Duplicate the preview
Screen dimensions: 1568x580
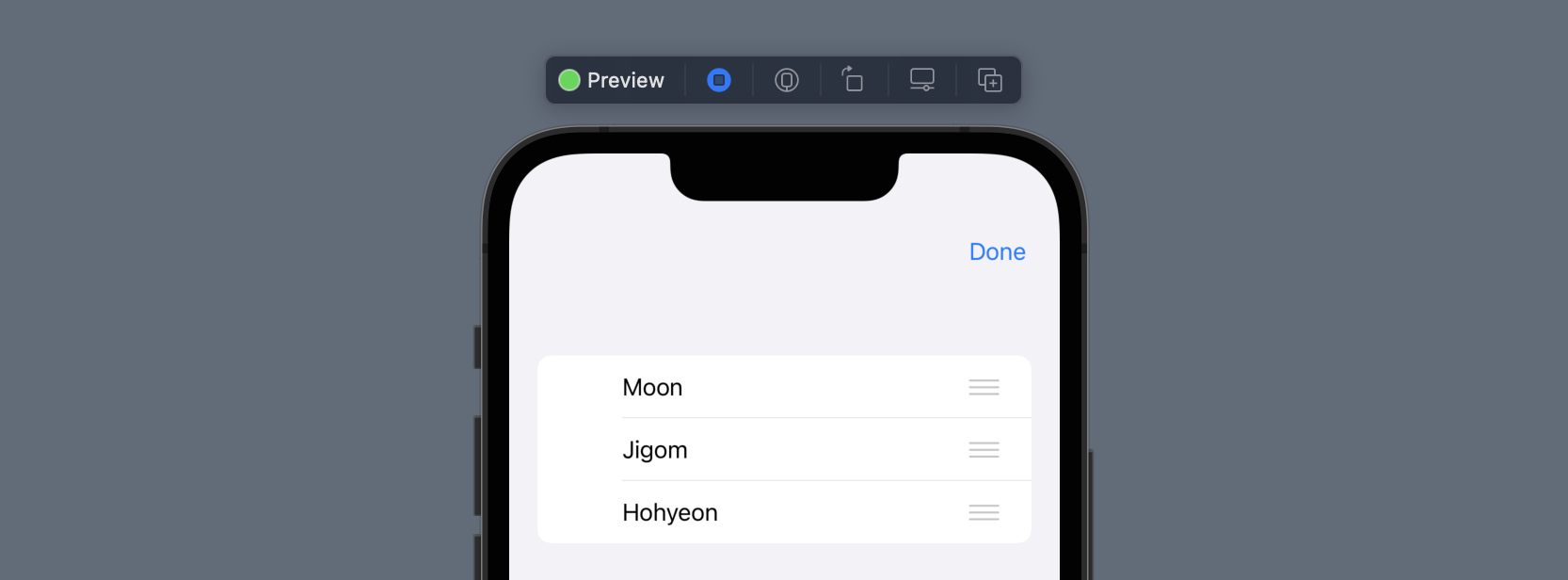coord(990,80)
